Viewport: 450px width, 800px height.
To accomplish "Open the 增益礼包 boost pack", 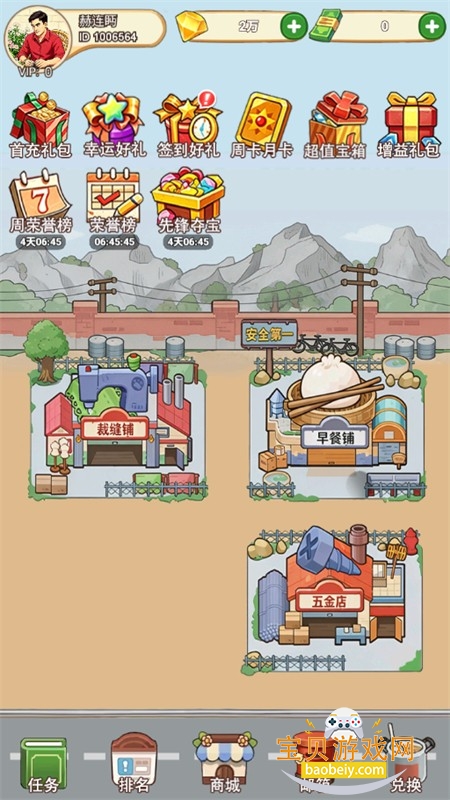I will (x=410, y=126).
